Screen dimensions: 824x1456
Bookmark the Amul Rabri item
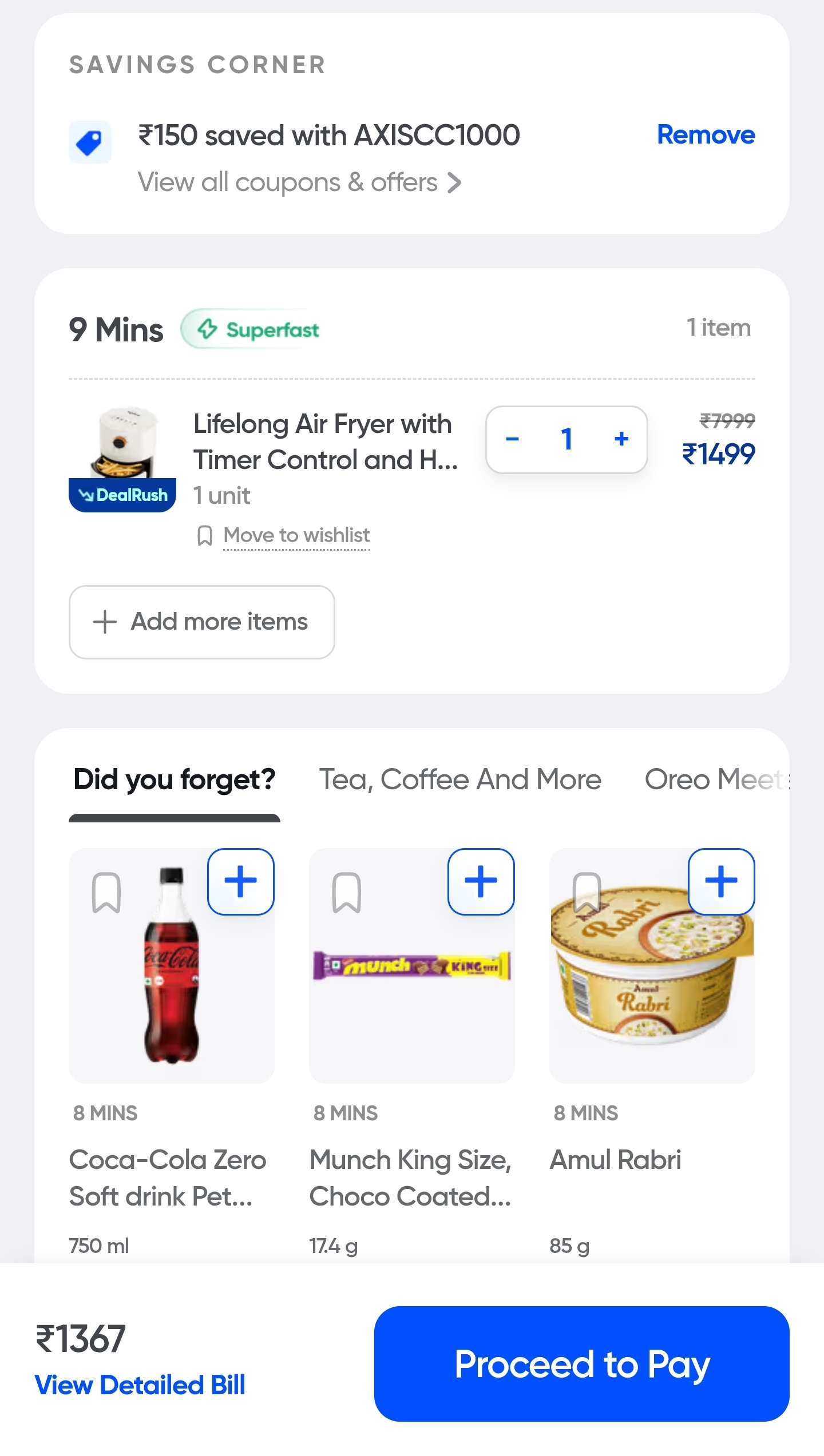587,892
